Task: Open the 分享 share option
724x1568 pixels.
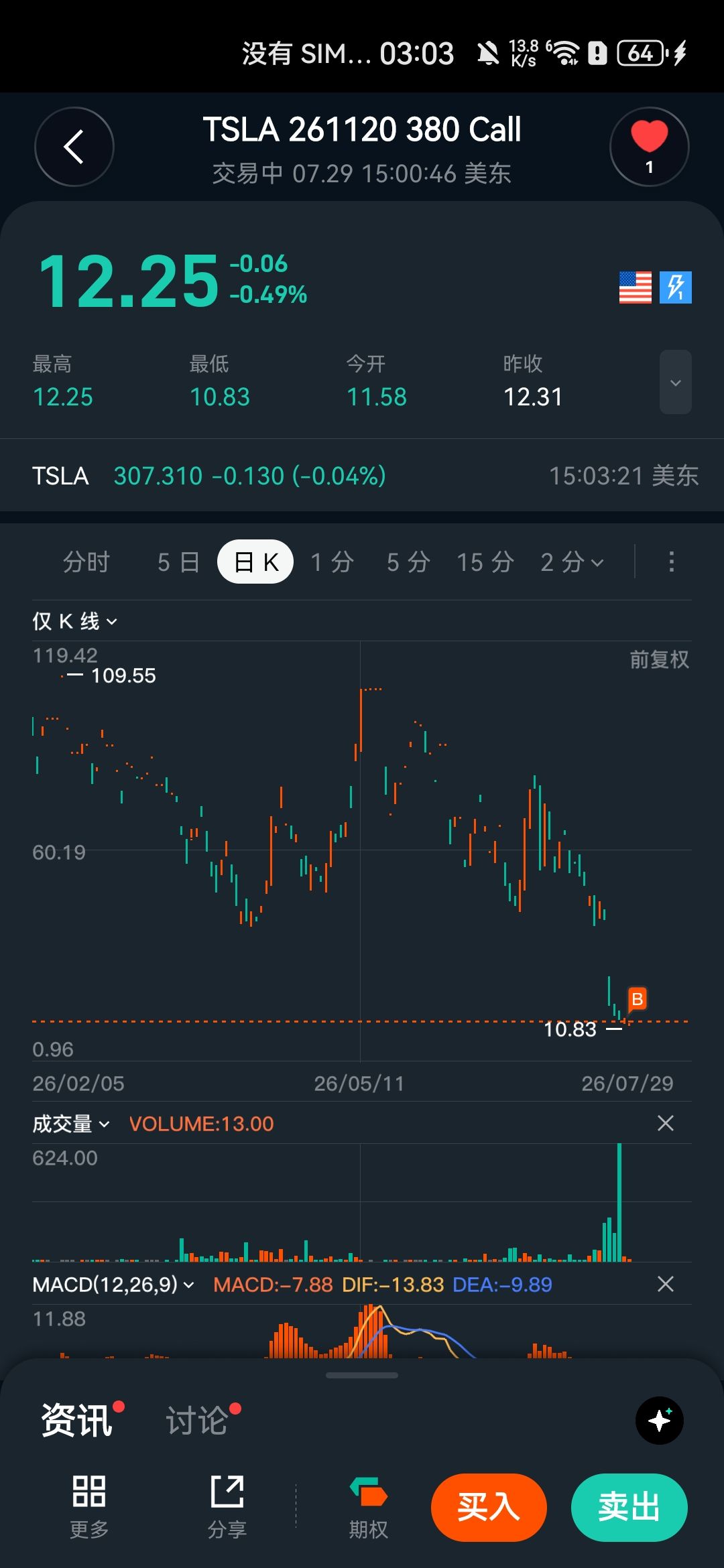Action: [227, 1507]
